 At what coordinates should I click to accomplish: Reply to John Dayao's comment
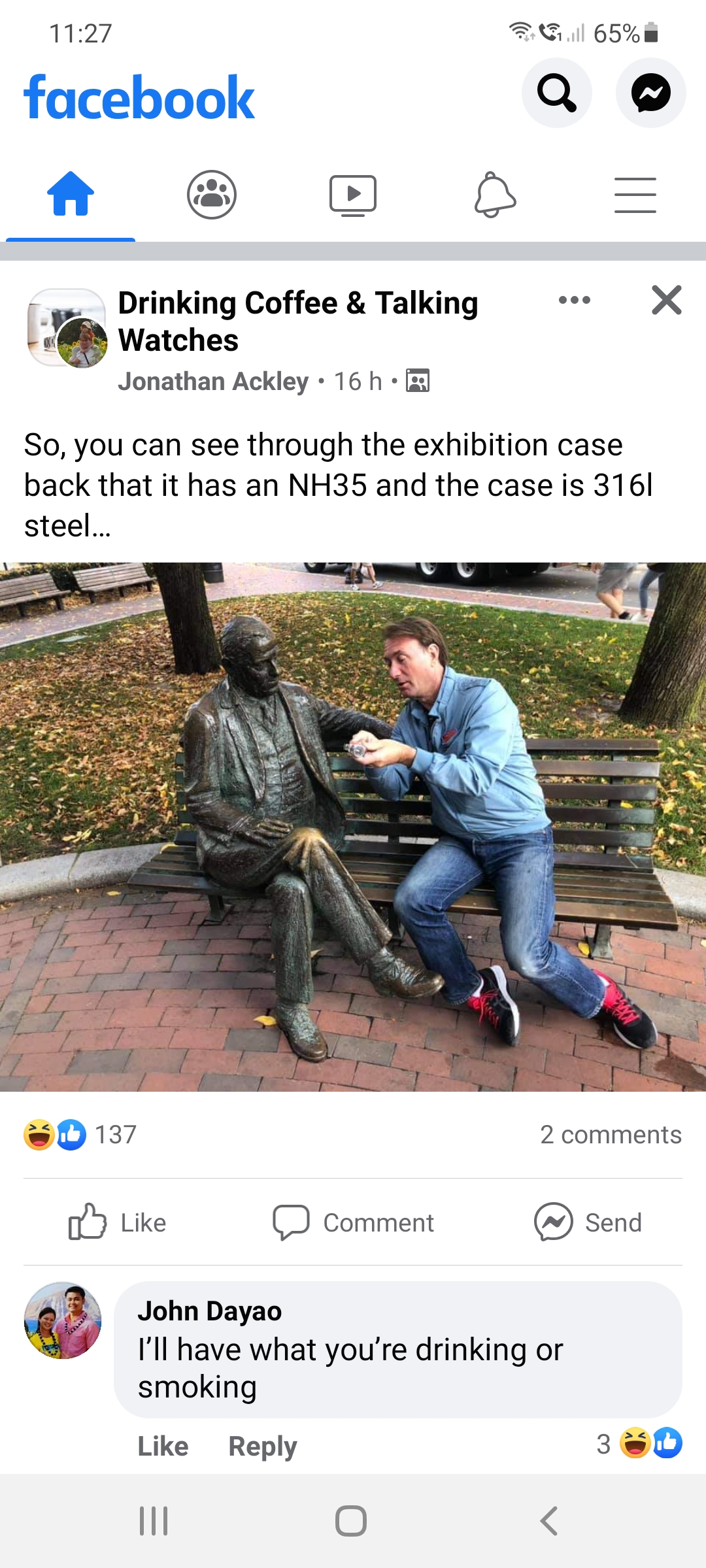coord(262,1446)
